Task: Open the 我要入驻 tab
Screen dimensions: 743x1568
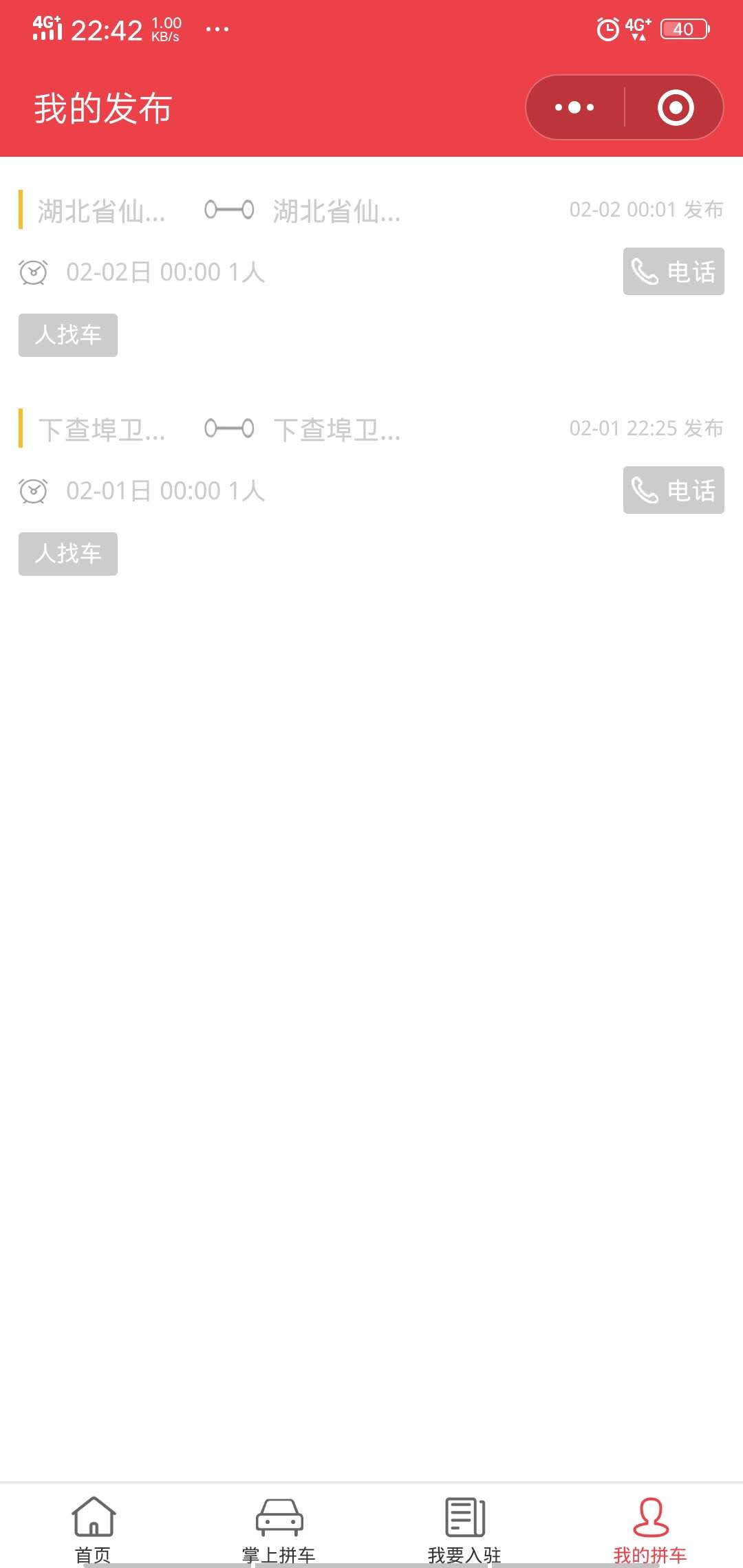Action: (x=464, y=1528)
